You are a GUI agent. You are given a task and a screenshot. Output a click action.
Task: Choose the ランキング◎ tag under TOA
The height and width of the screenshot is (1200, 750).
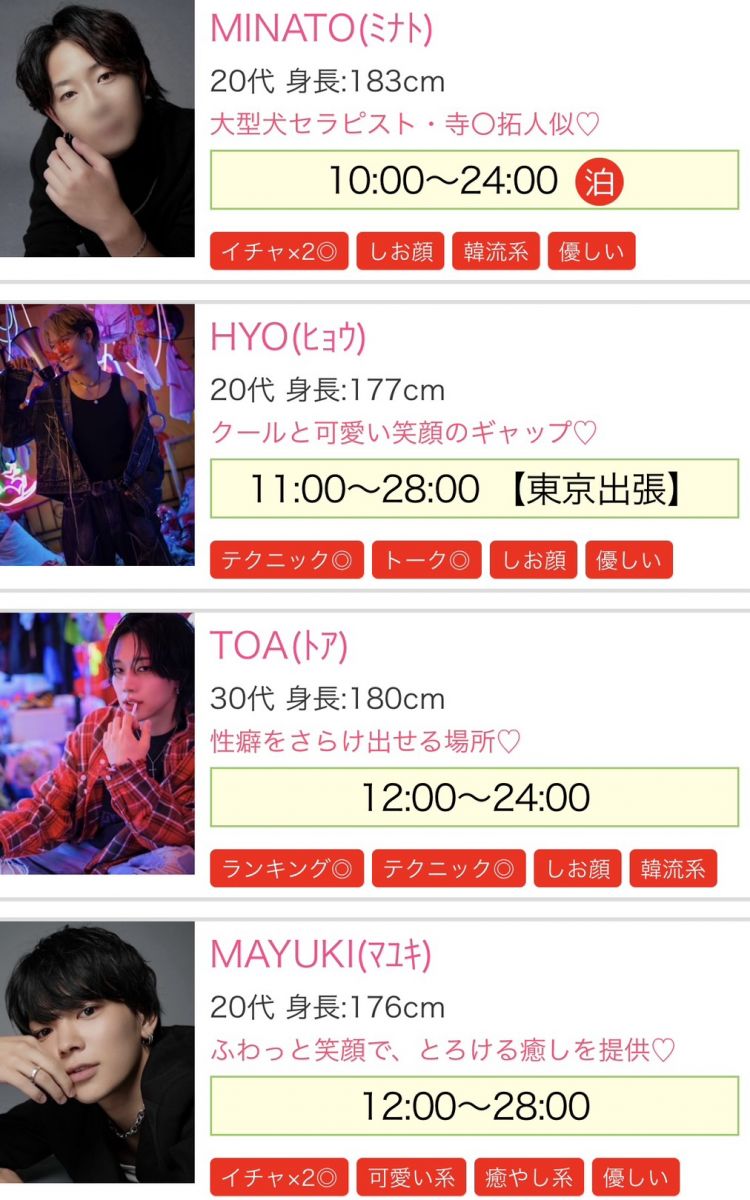click(287, 869)
